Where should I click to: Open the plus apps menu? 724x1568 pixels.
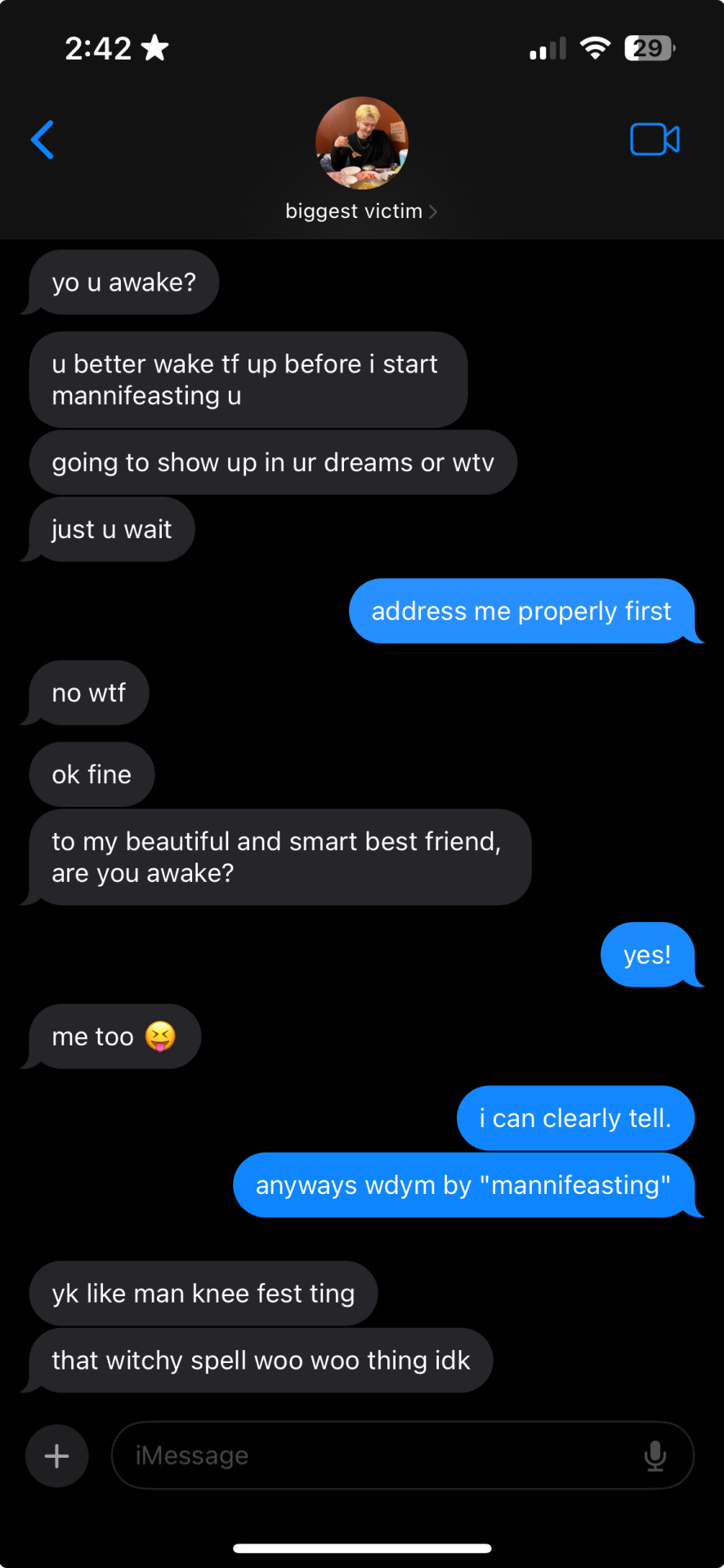(57, 1455)
